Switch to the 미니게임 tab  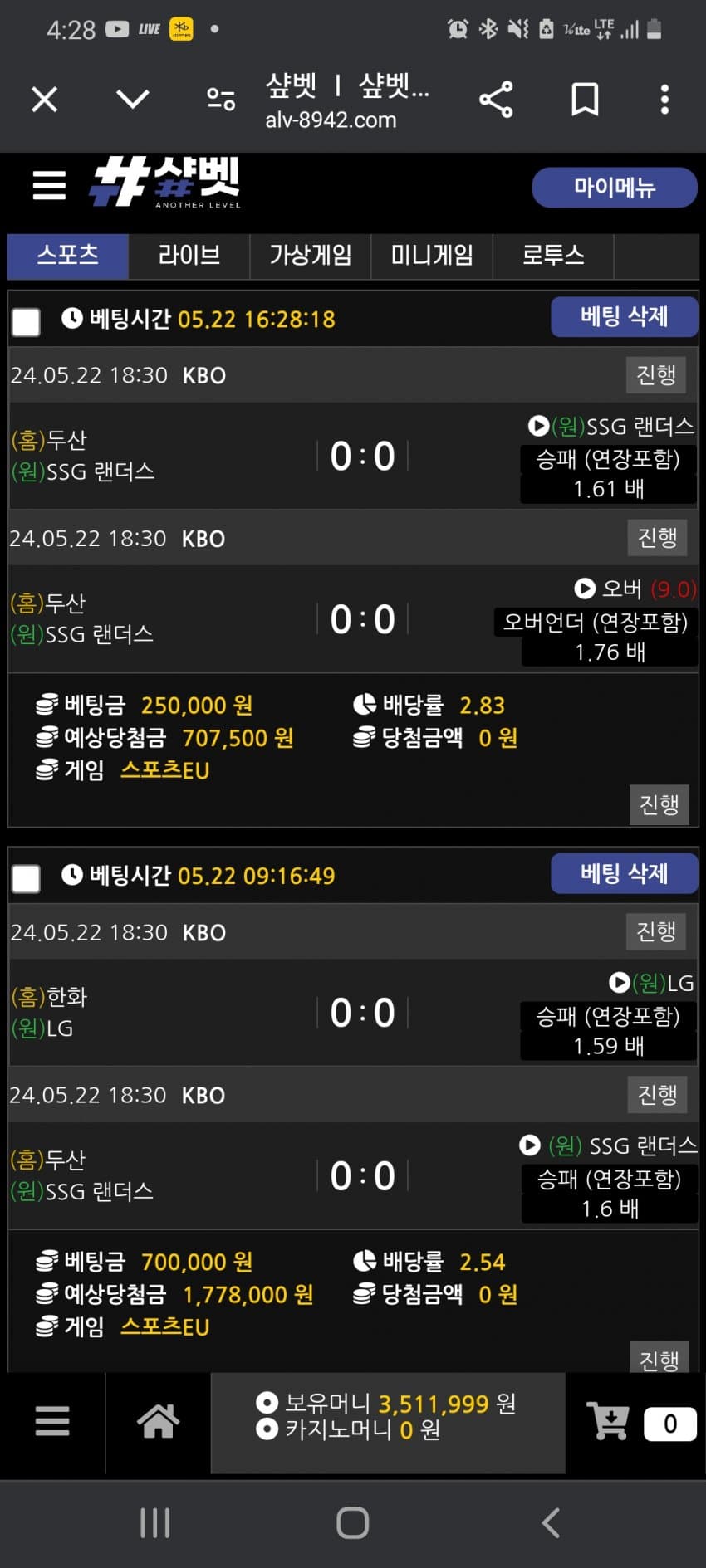(x=432, y=256)
